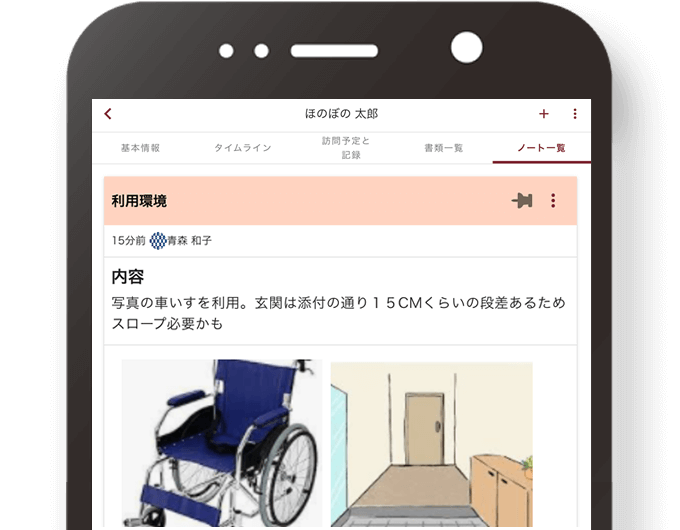View the attached wheelchair photo
The image size is (680, 530).
(221, 444)
